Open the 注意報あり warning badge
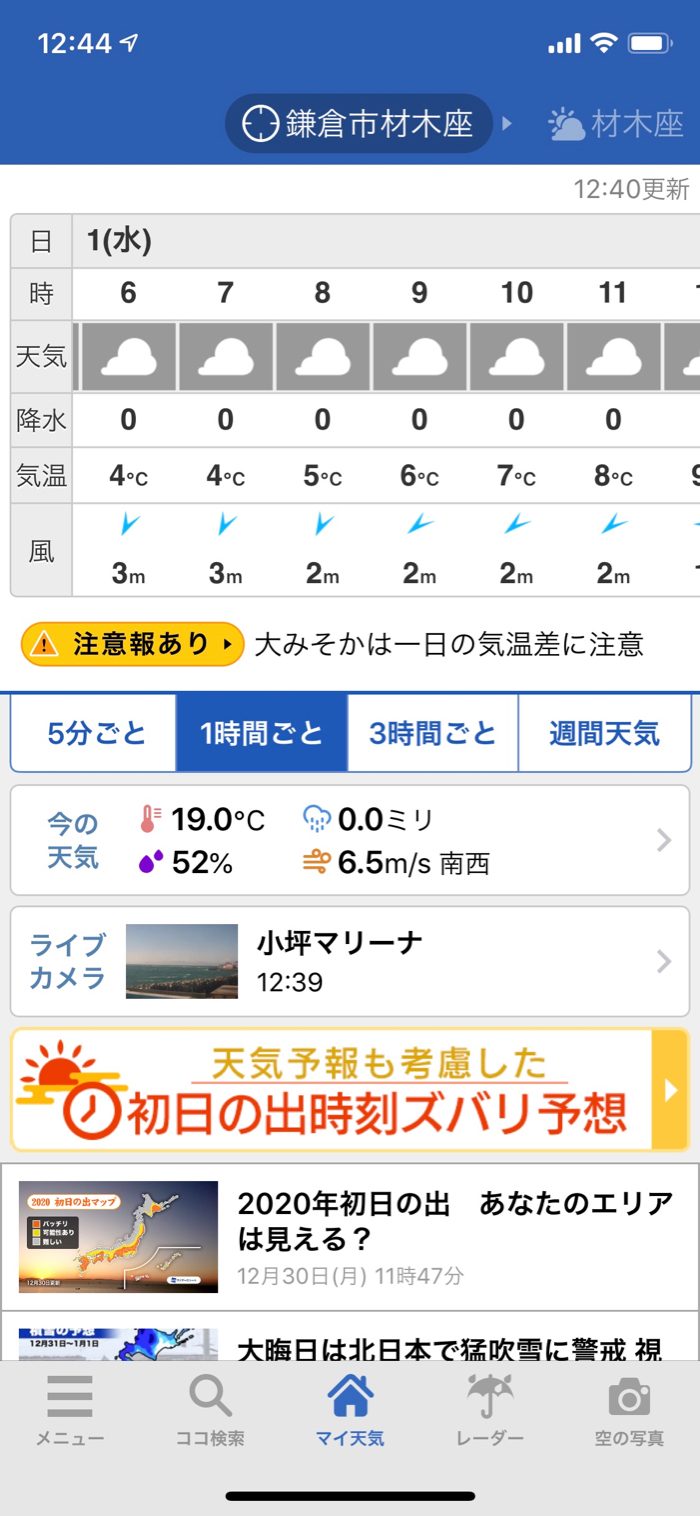This screenshot has height=1516, width=700. (x=133, y=645)
